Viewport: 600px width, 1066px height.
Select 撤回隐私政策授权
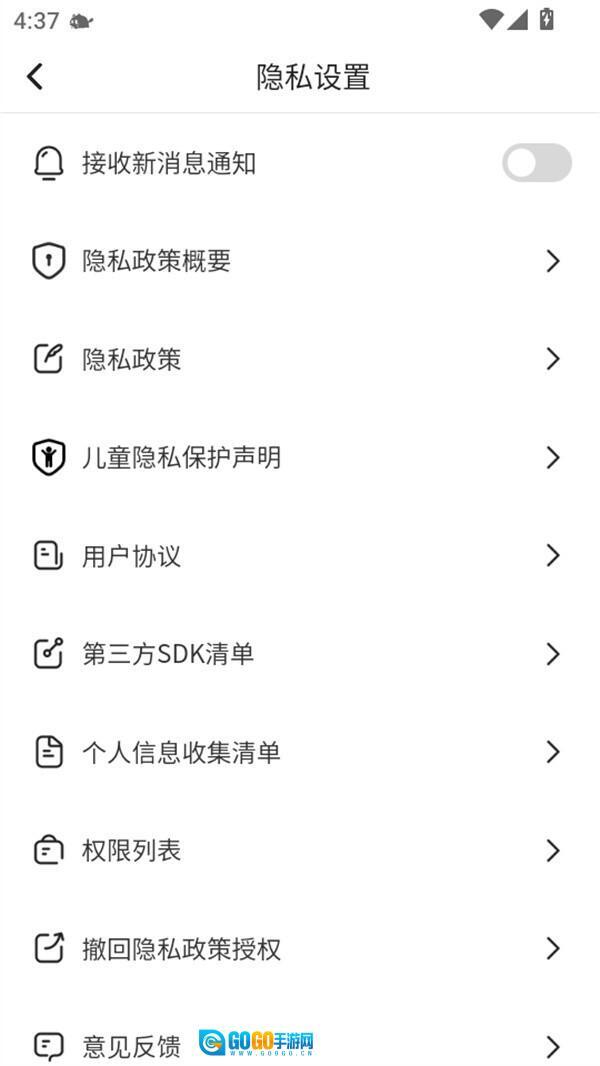(x=300, y=948)
